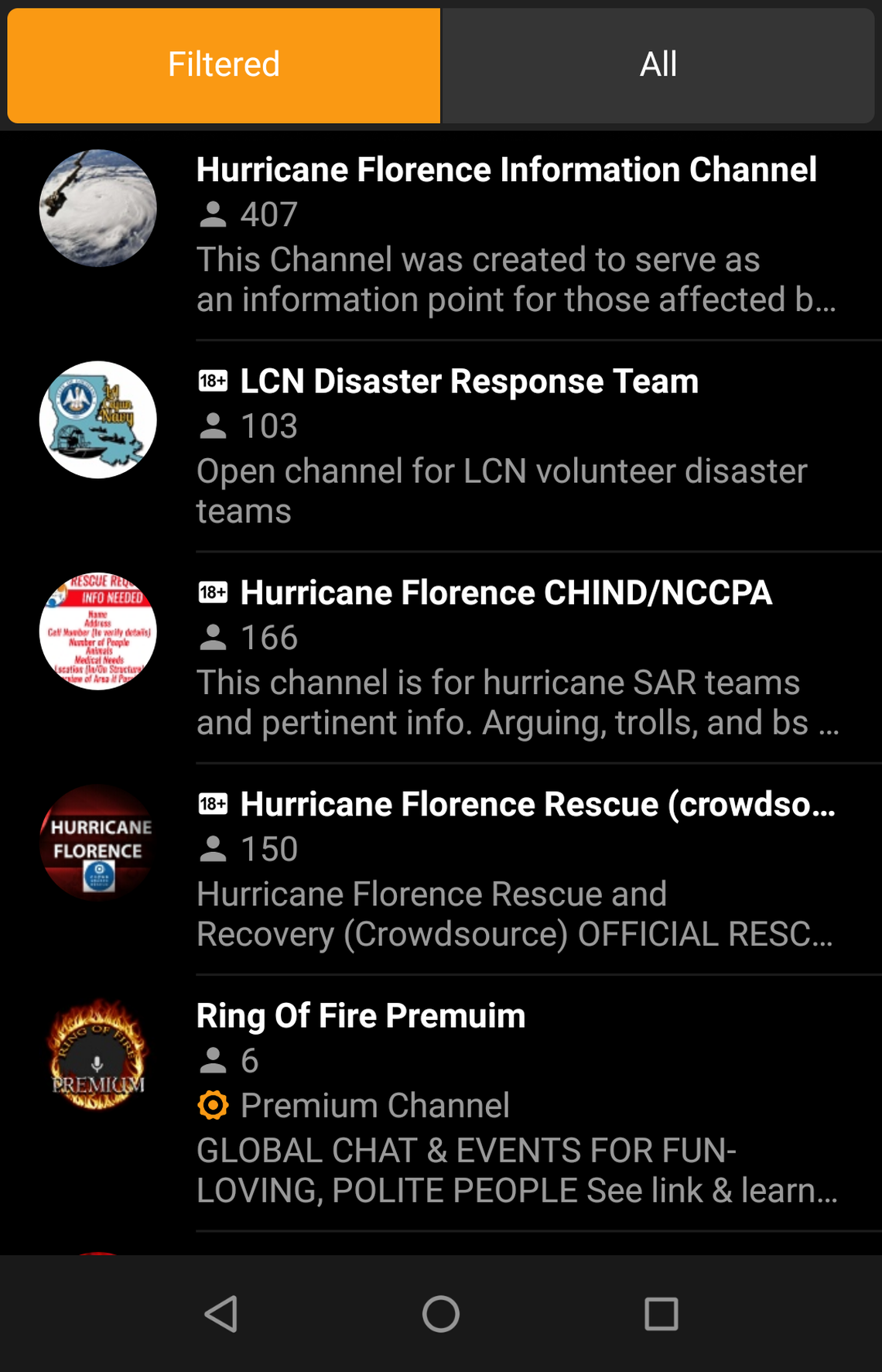Tap the Hurricane Florence Rescue channel avatar
The image size is (882, 1372).
[97, 843]
